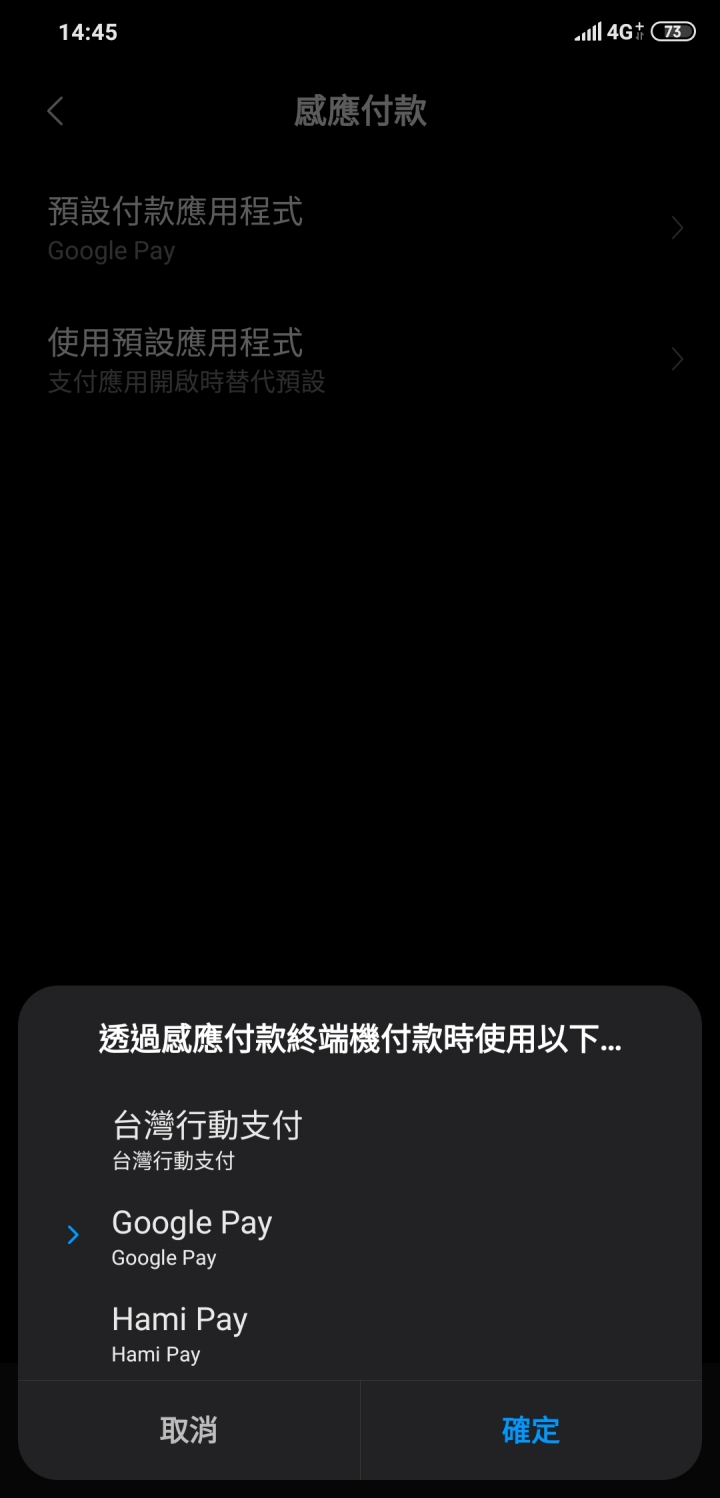Tap 取消 to cancel the dialog

point(189,1430)
